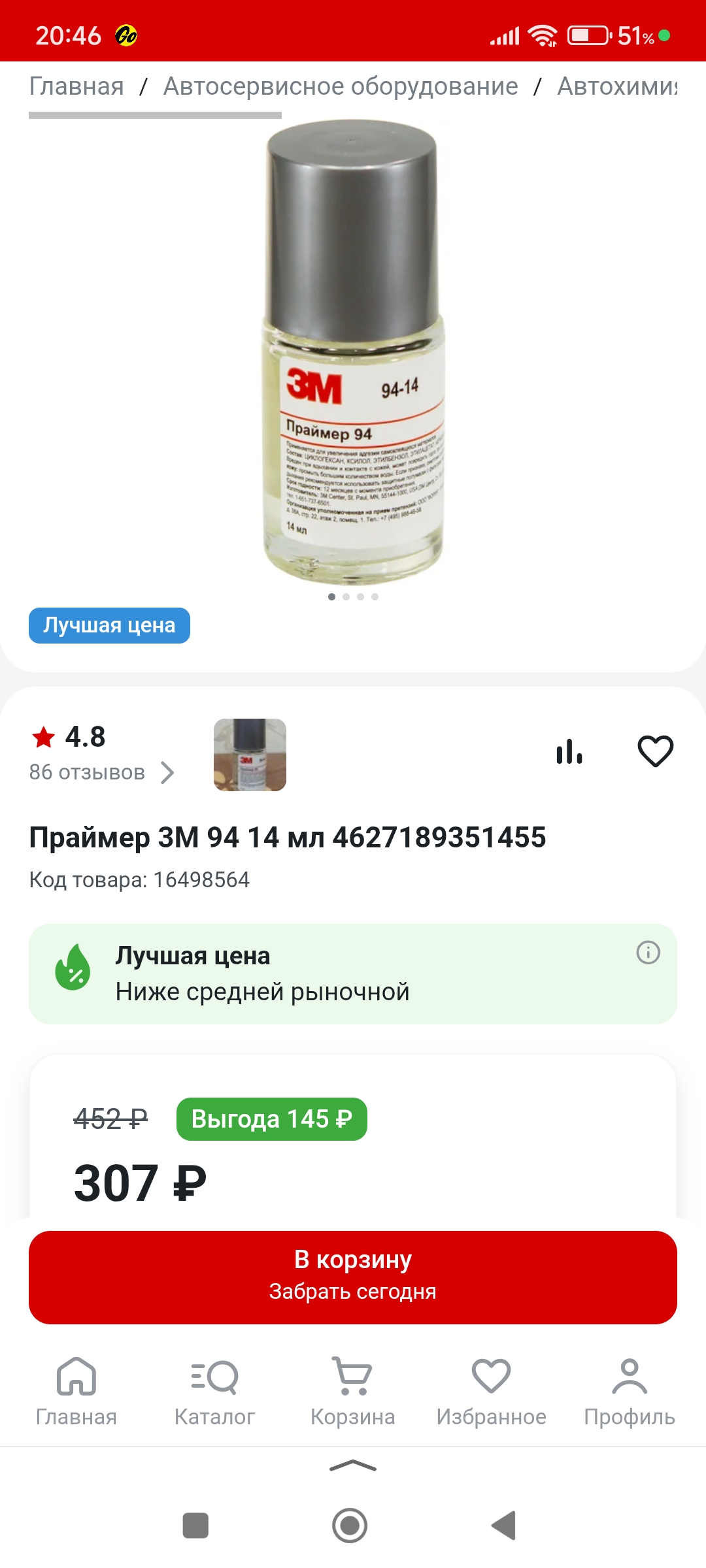Add this primer to comparison
The image size is (706, 1568).
tap(569, 751)
